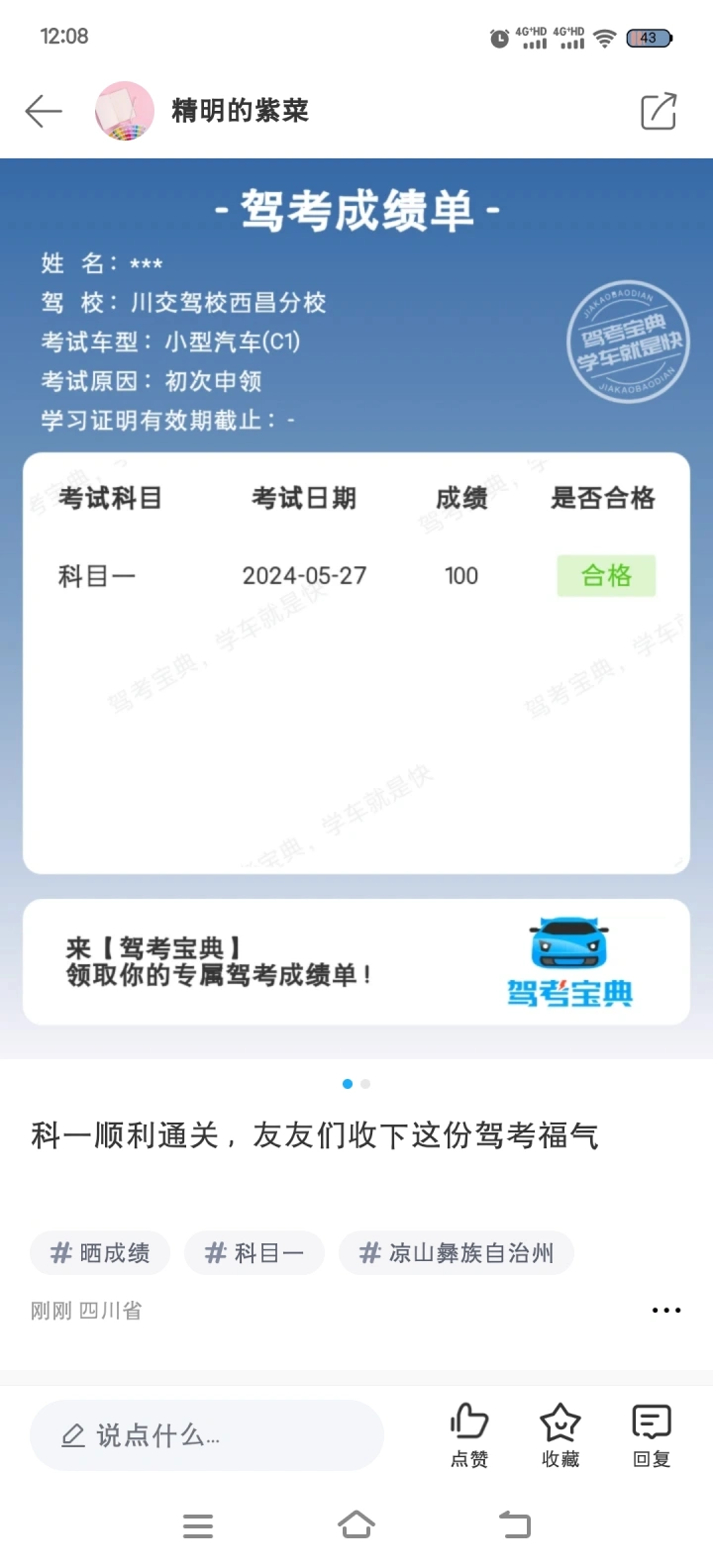Viewport: 713px width, 1568px height.
Task: Open the #凉山彝族自治州 topic tag
Action: click(x=457, y=1253)
